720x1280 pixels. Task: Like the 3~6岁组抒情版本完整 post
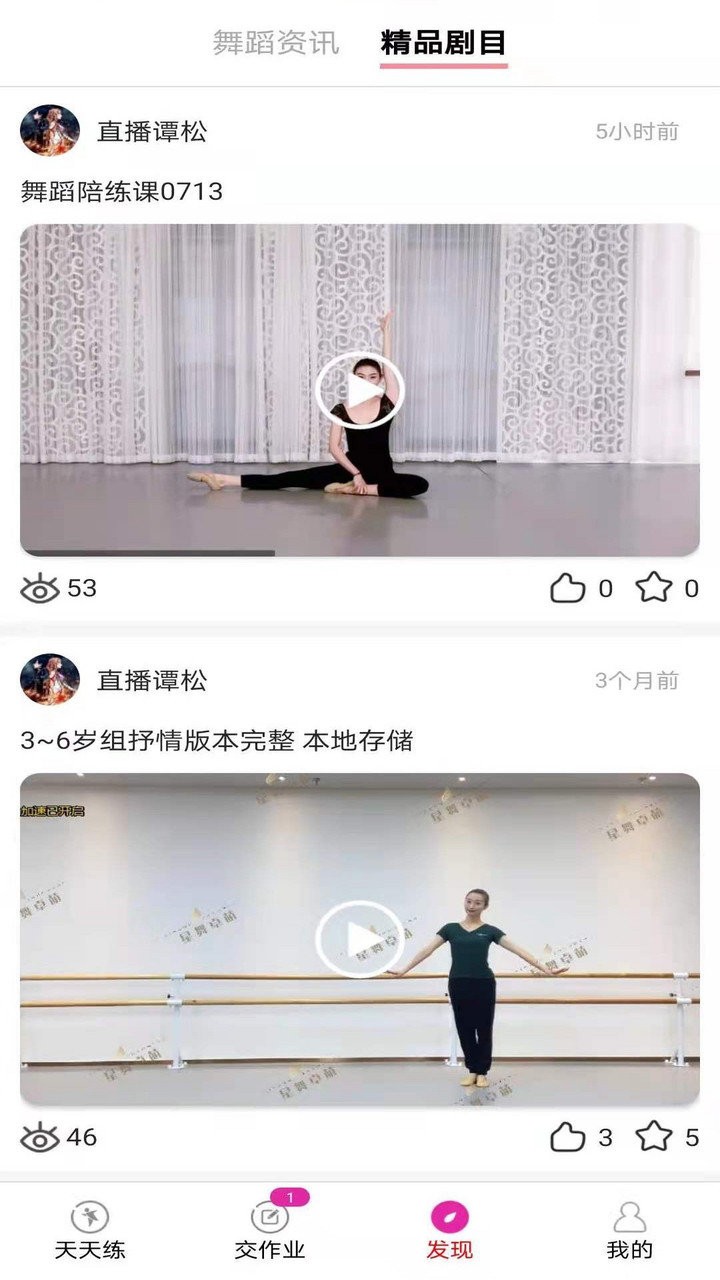(x=568, y=1137)
